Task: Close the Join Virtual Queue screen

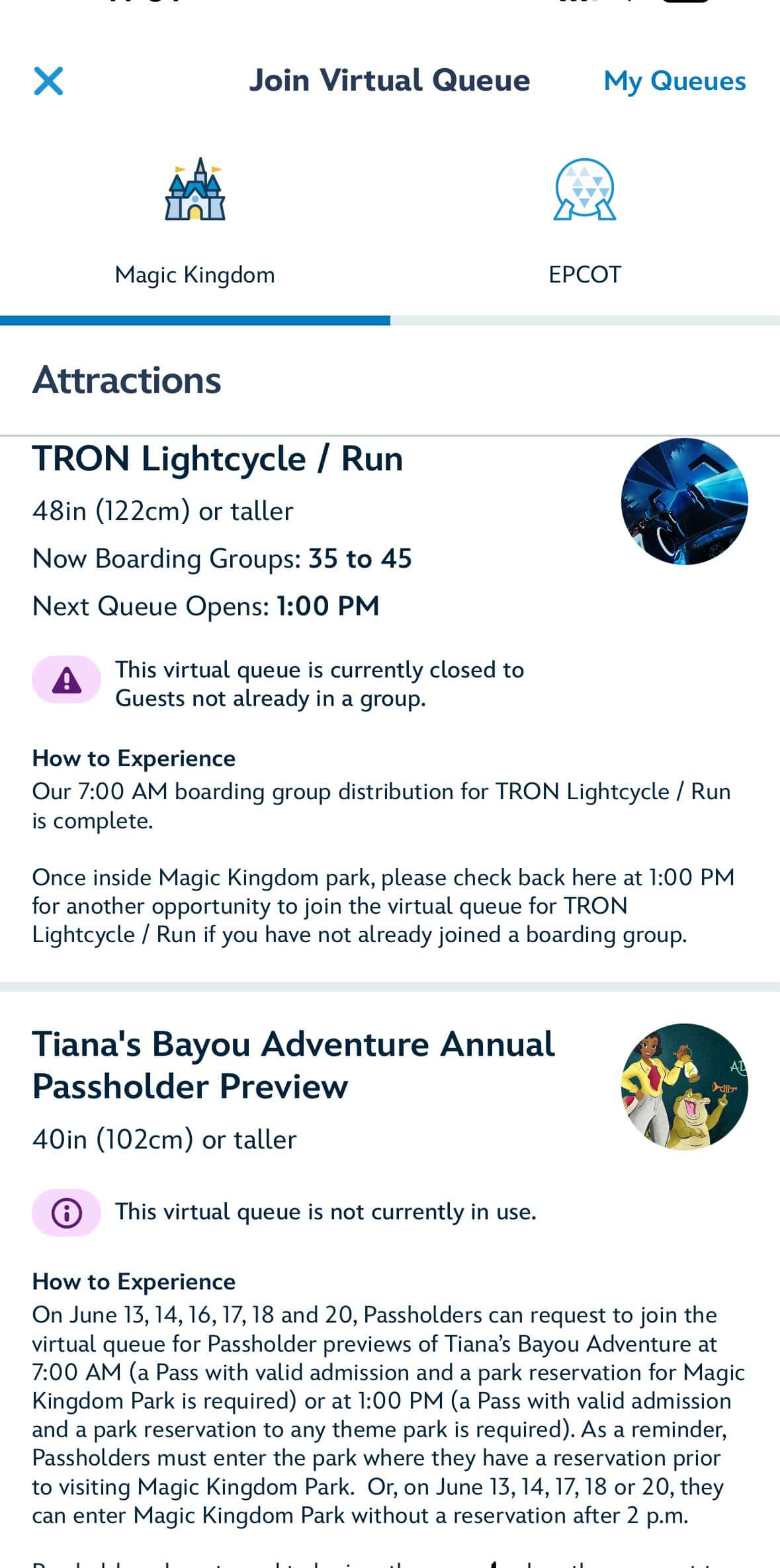Action: coord(48,81)
